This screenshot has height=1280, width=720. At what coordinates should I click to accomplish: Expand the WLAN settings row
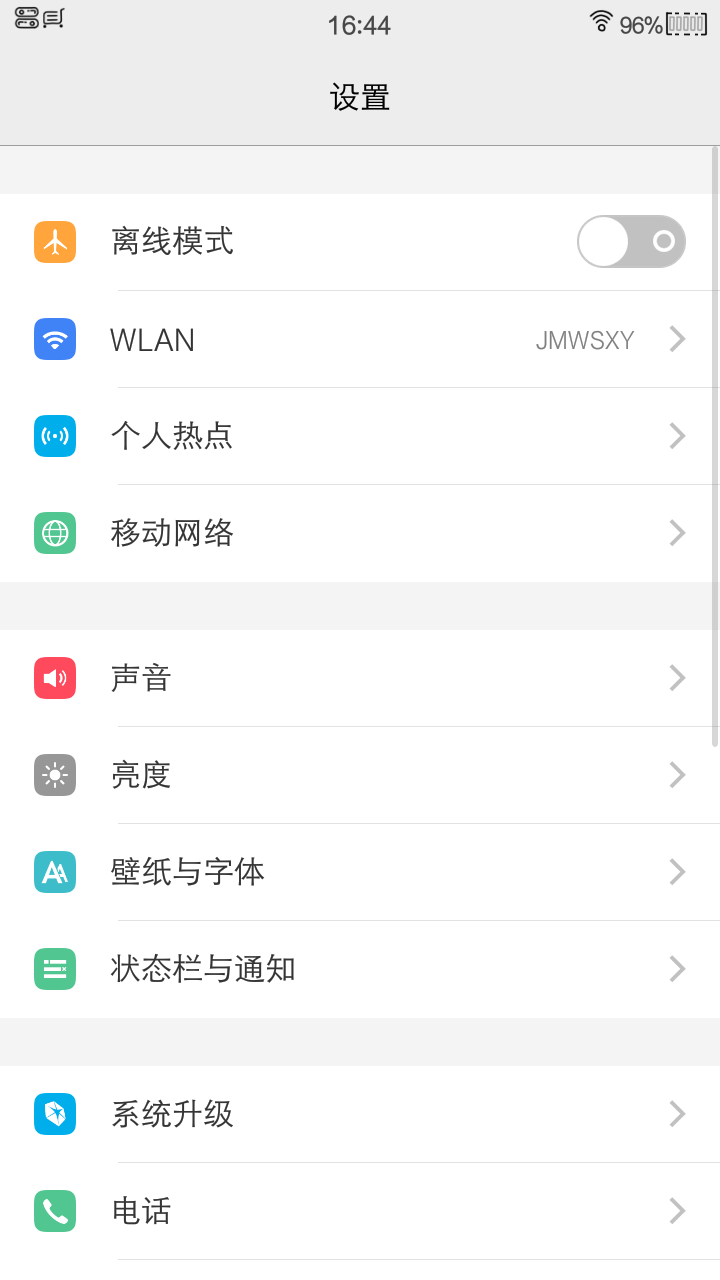point(677,339)
